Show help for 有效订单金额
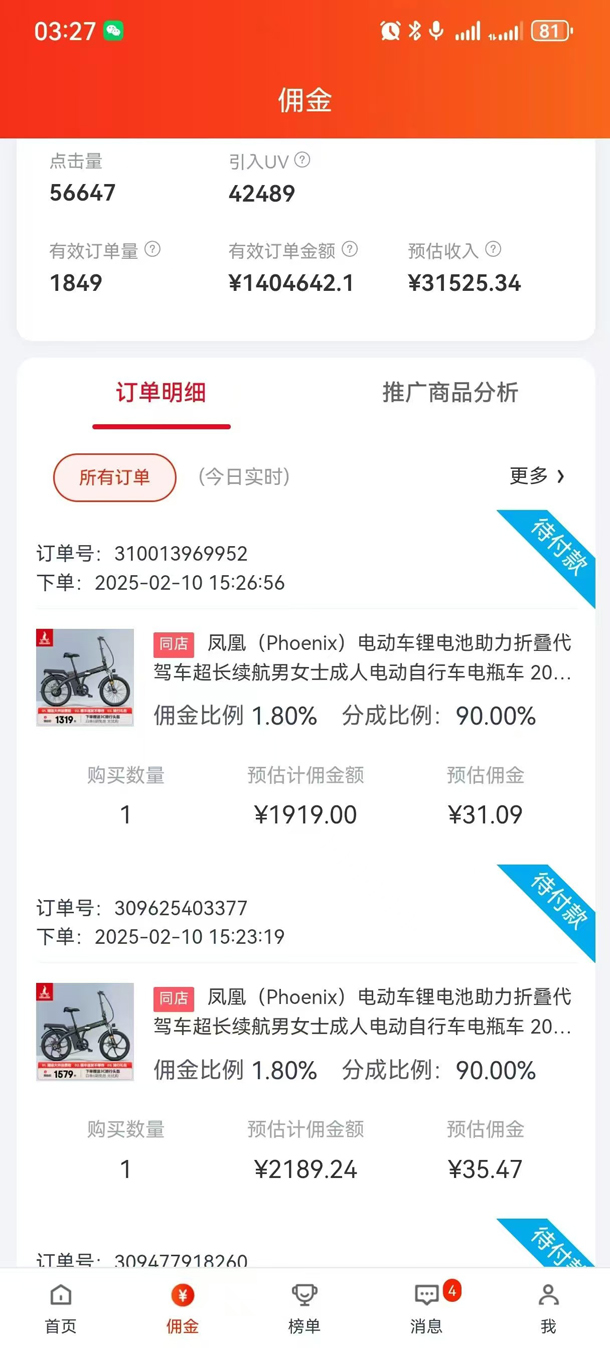 coord(350,249)
